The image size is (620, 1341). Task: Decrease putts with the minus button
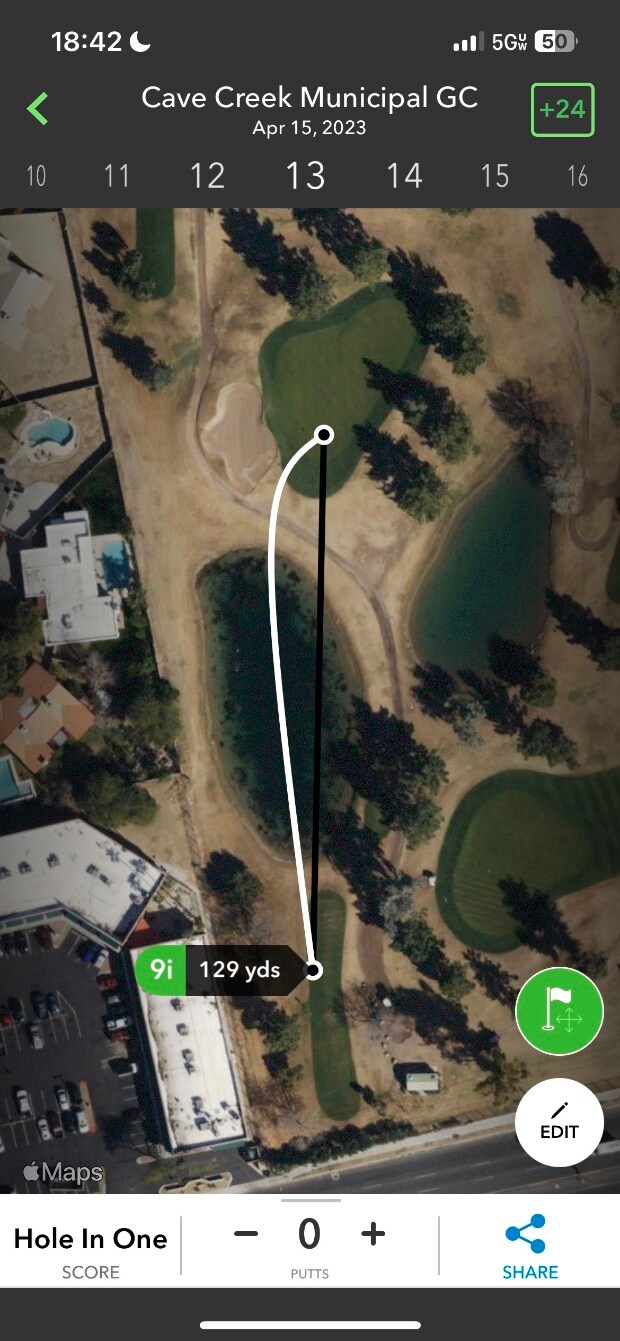pyautogui.click(x=246, y=1234)
